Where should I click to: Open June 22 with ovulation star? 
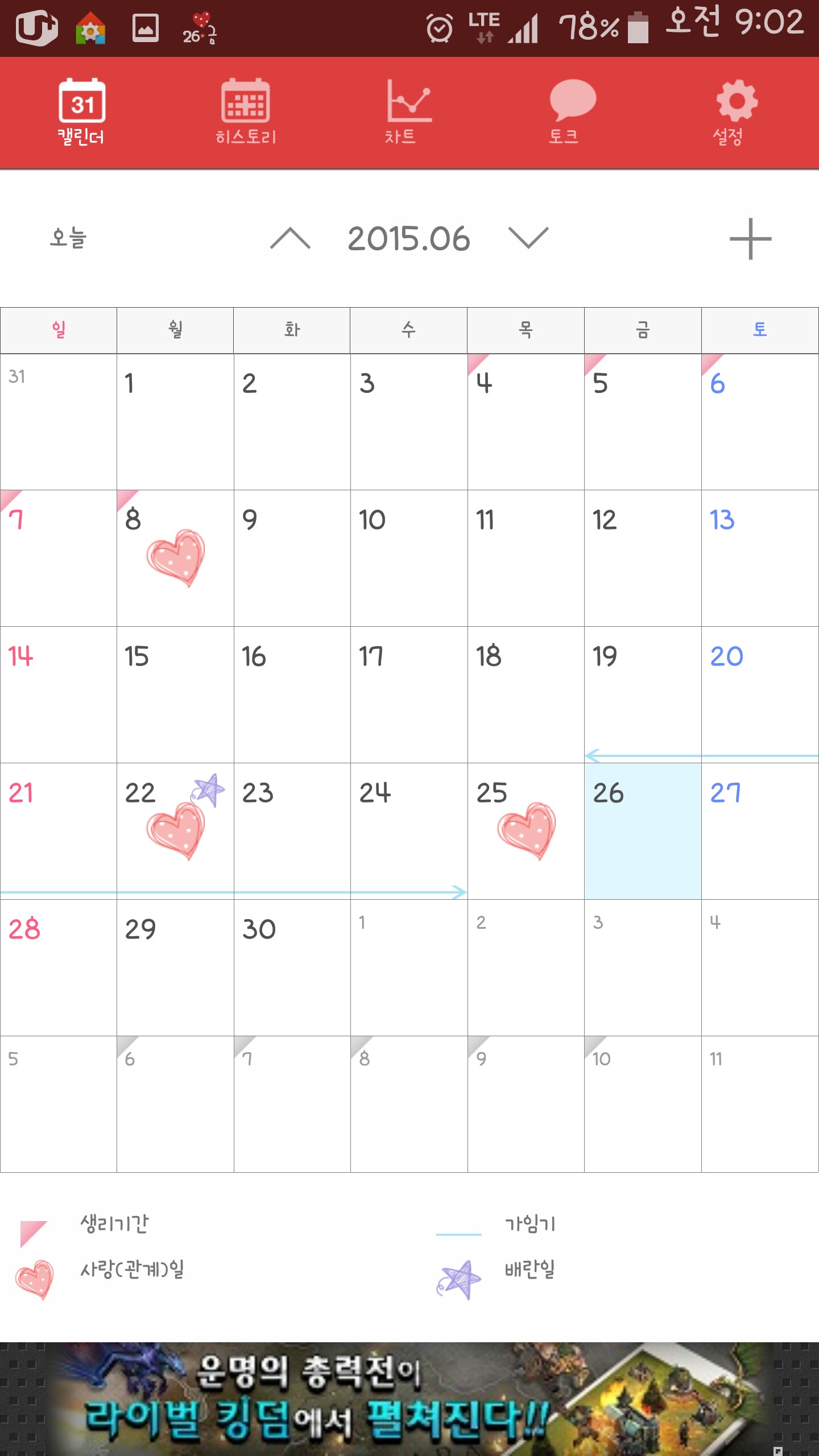point(175,830)
